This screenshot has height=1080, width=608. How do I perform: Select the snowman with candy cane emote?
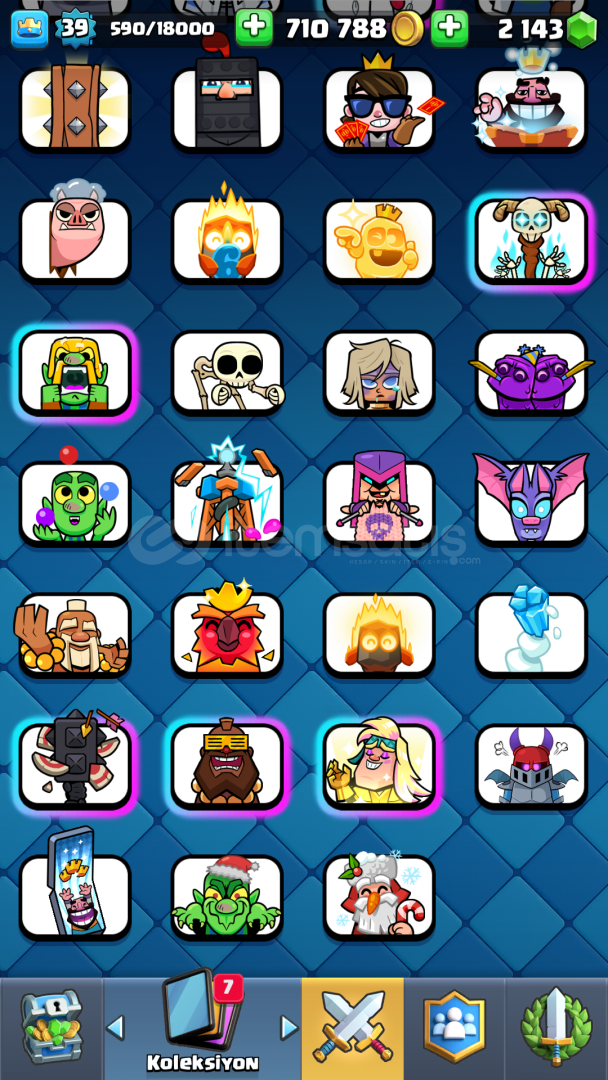coord(379,897)
